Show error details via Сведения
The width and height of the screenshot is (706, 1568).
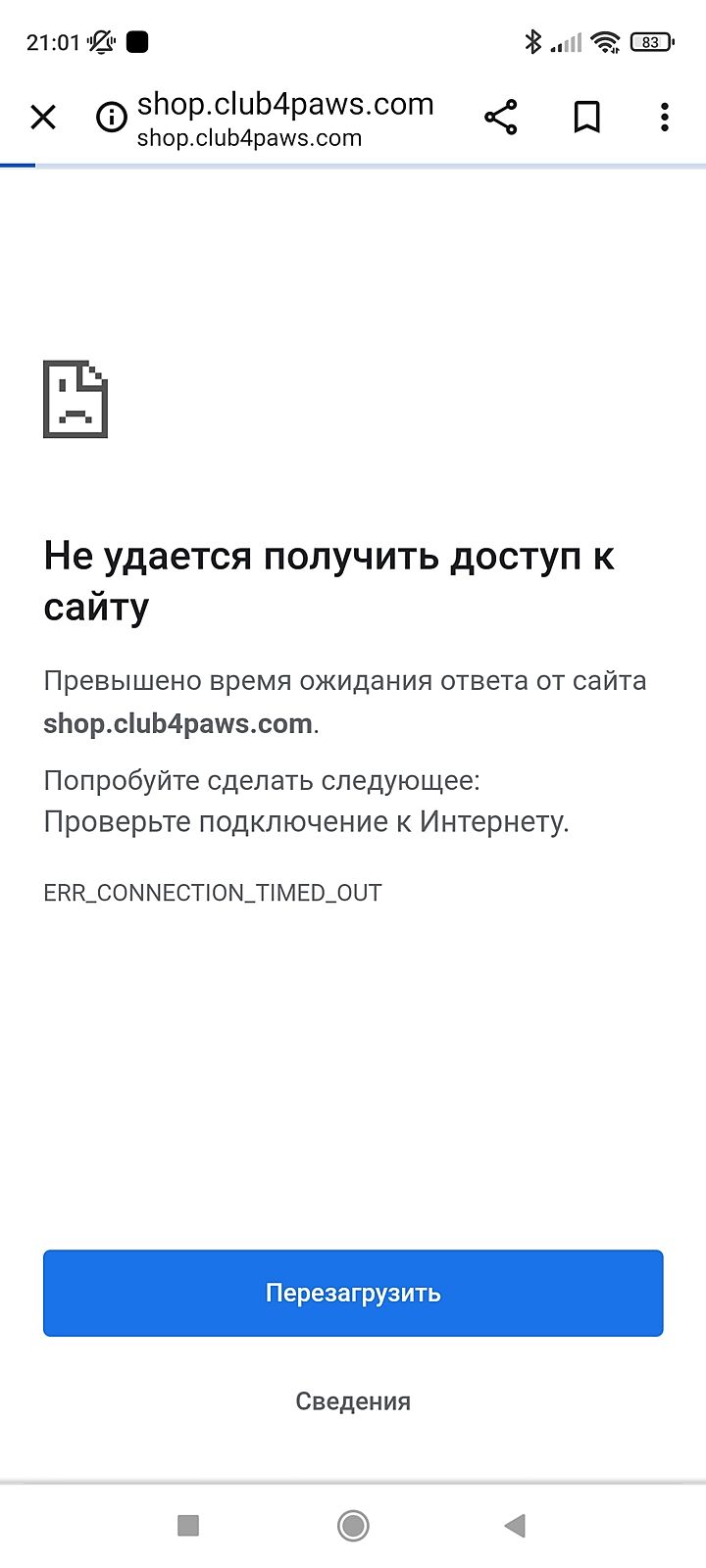click(x=353, y=1401)
